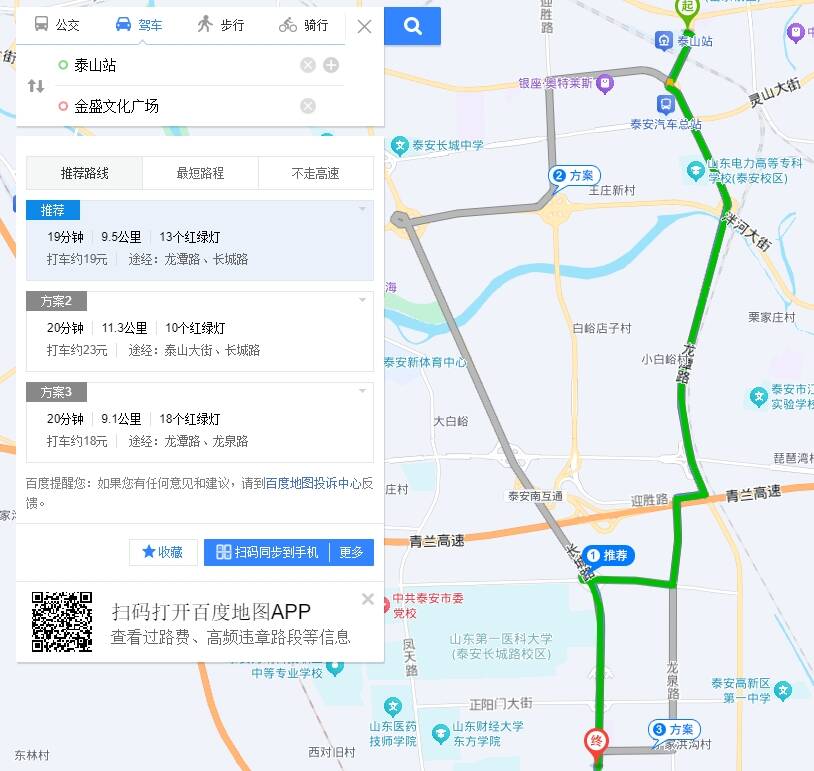
Task: Add a waypoint to the route
Action: (x=330, y=65)
